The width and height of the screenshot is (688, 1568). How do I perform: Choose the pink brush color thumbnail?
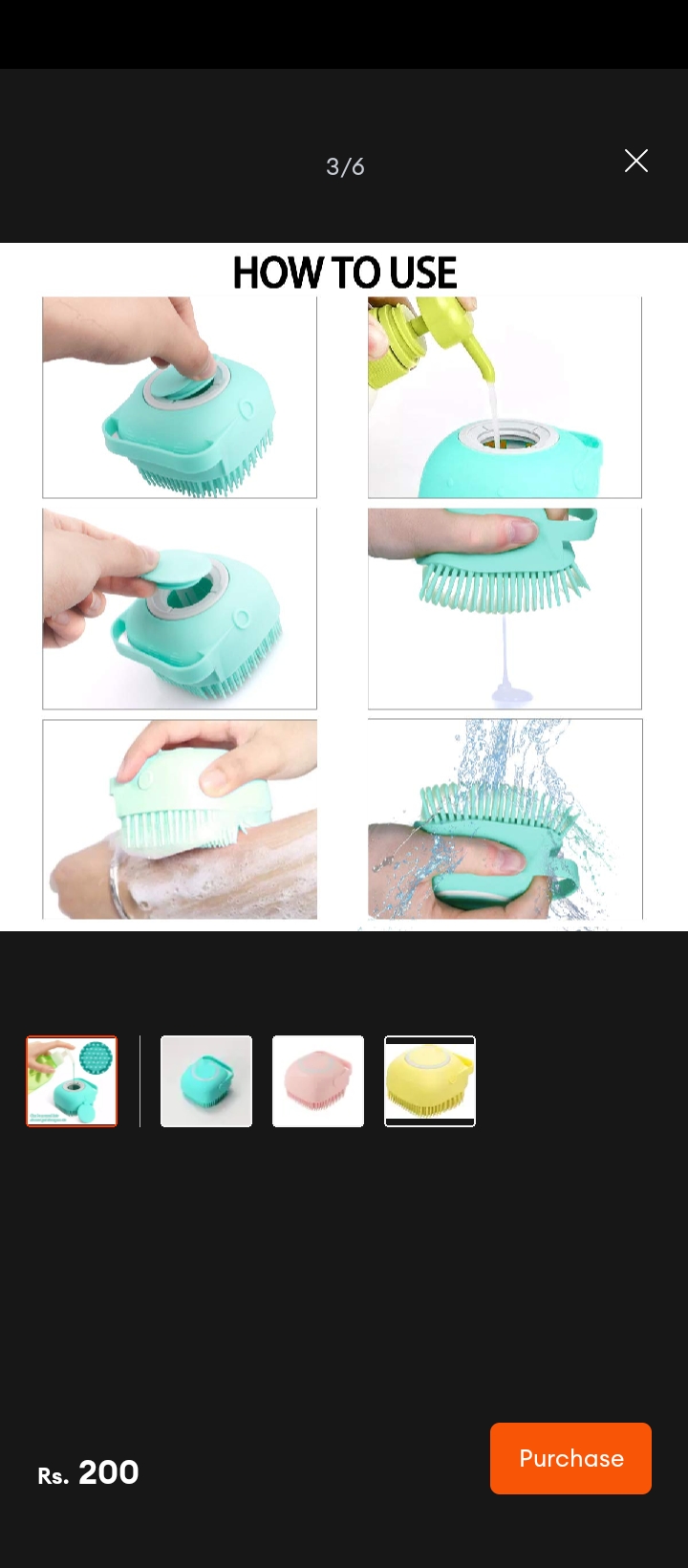click(x=318, y=1081)
